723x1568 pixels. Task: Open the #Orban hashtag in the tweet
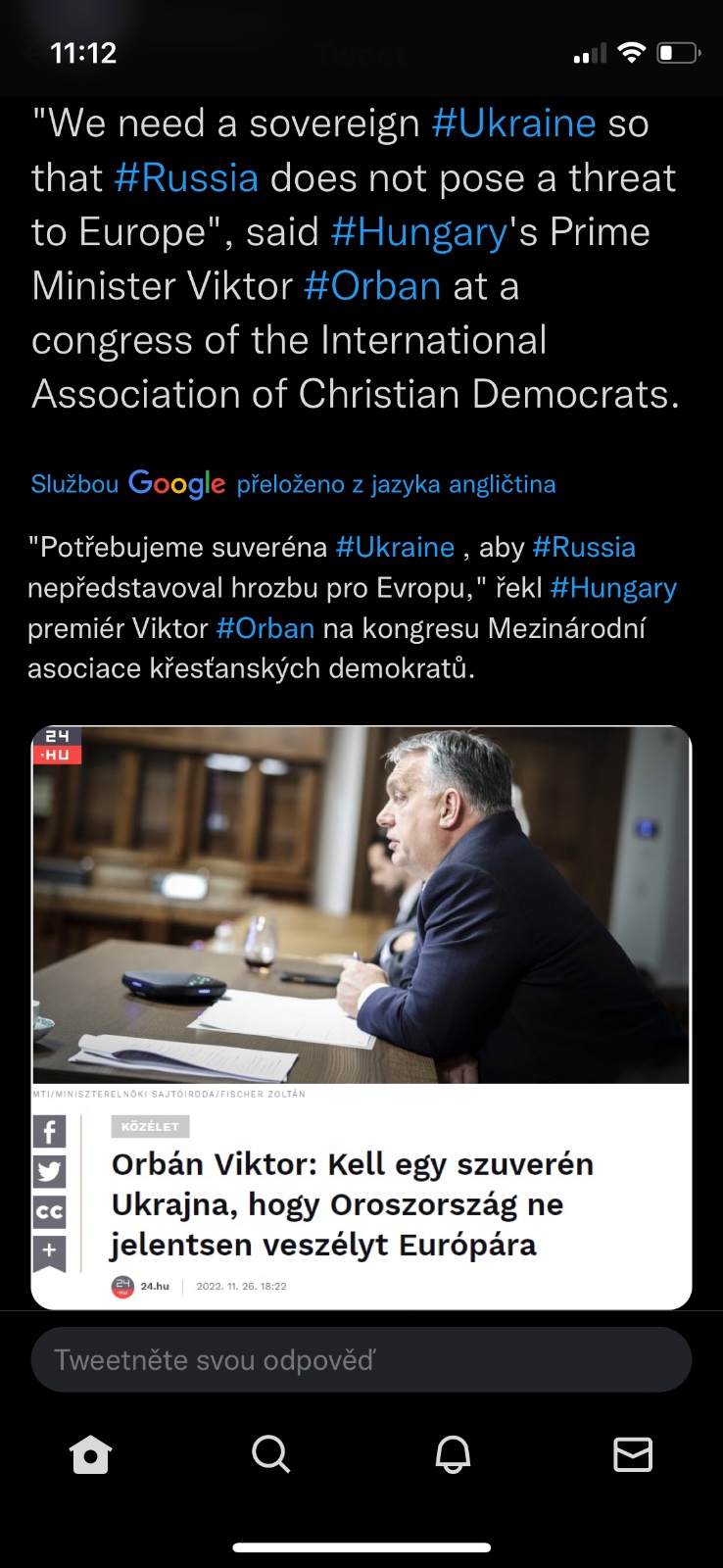pos(372,286)
